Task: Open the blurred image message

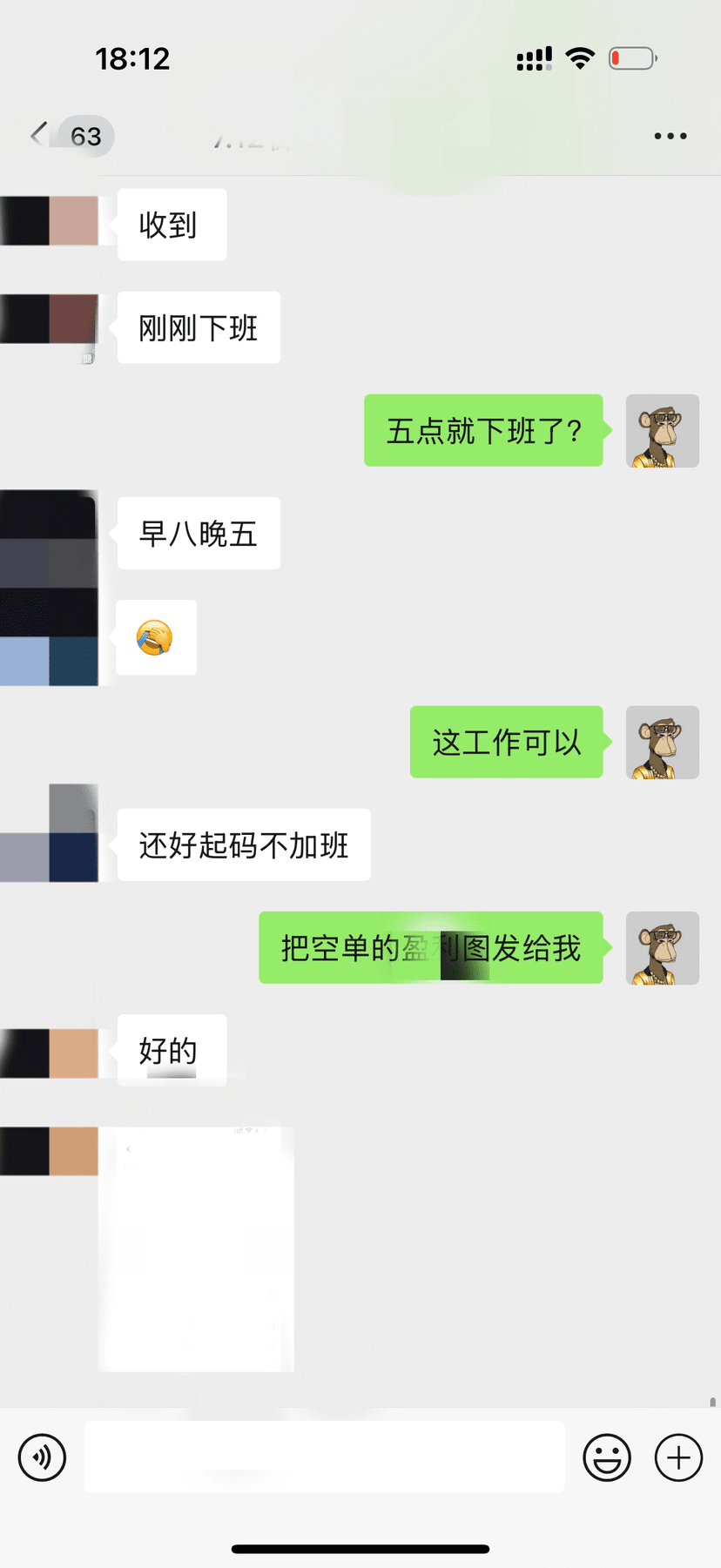Action: tap(196, 1248)
